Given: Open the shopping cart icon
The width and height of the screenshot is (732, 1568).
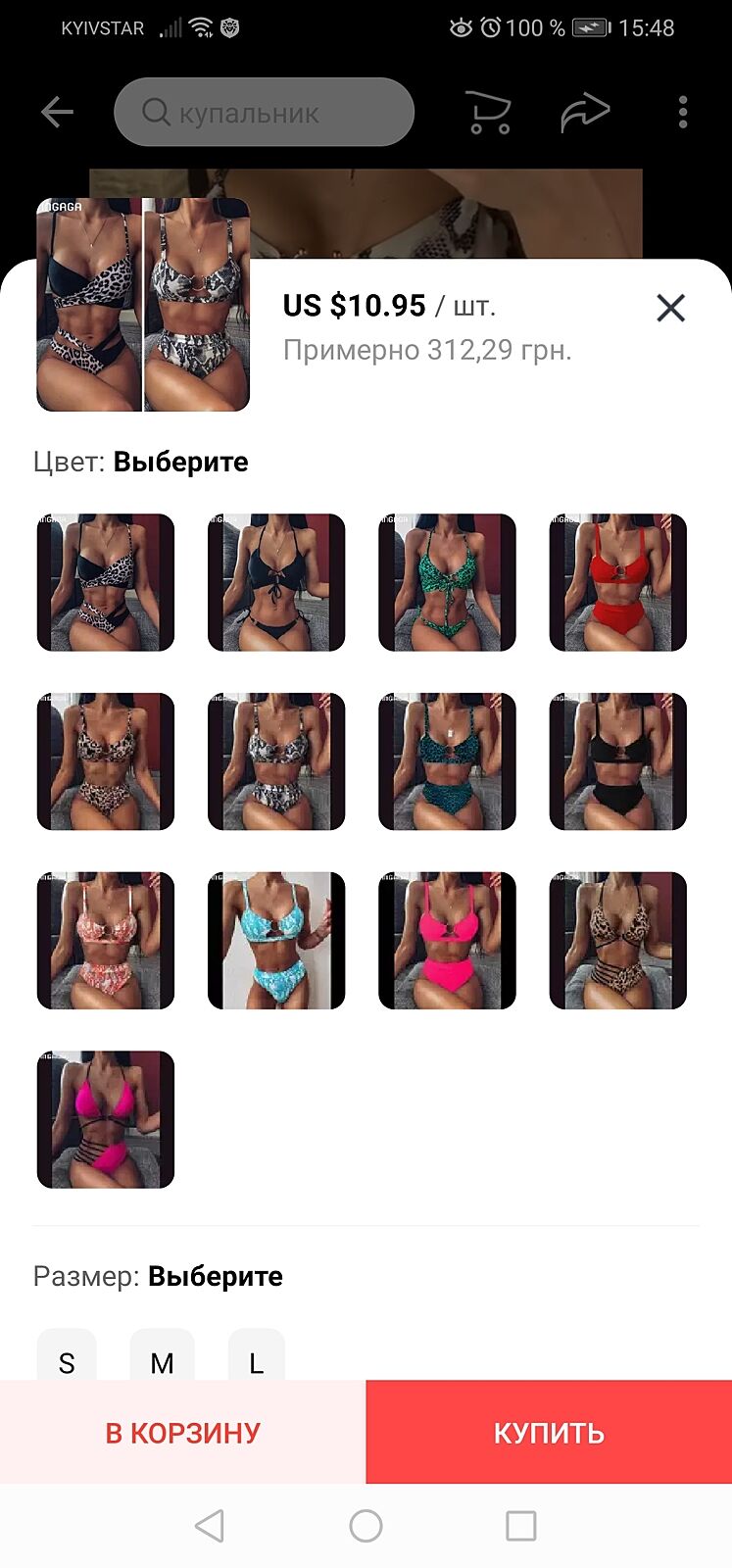Looking at the screenshot, I should click(488, 112).
